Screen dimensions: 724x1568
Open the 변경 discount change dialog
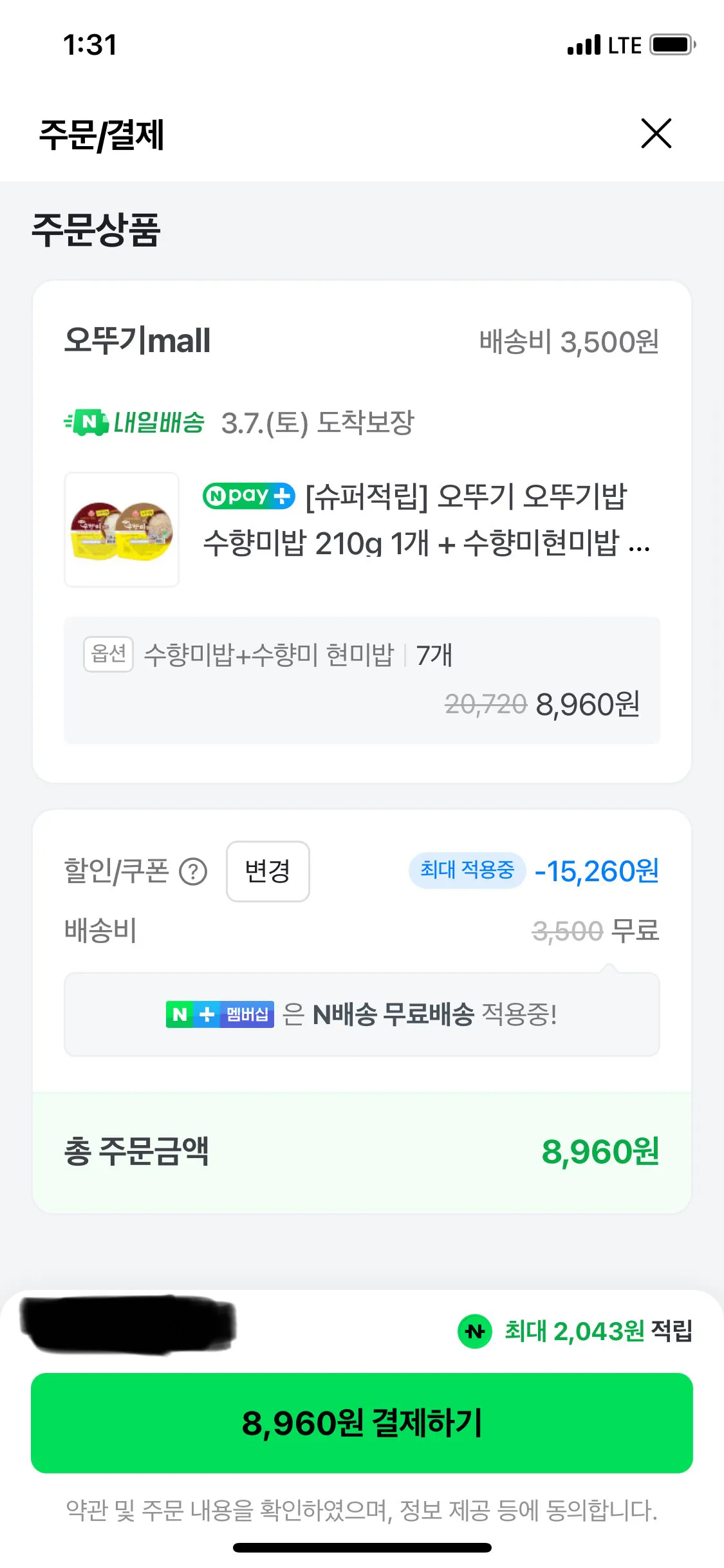tap(268, 872)
